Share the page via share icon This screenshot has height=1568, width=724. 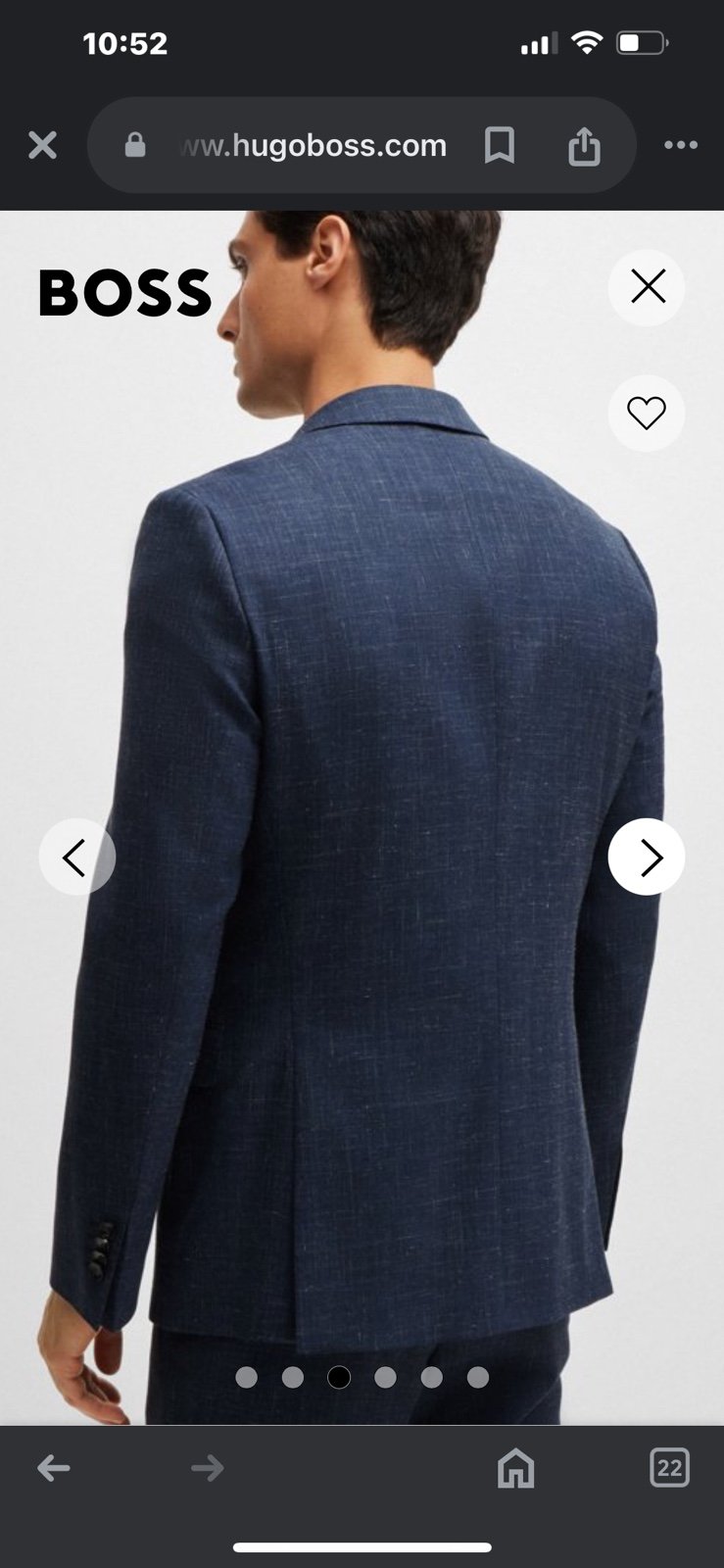pos(584,146)
